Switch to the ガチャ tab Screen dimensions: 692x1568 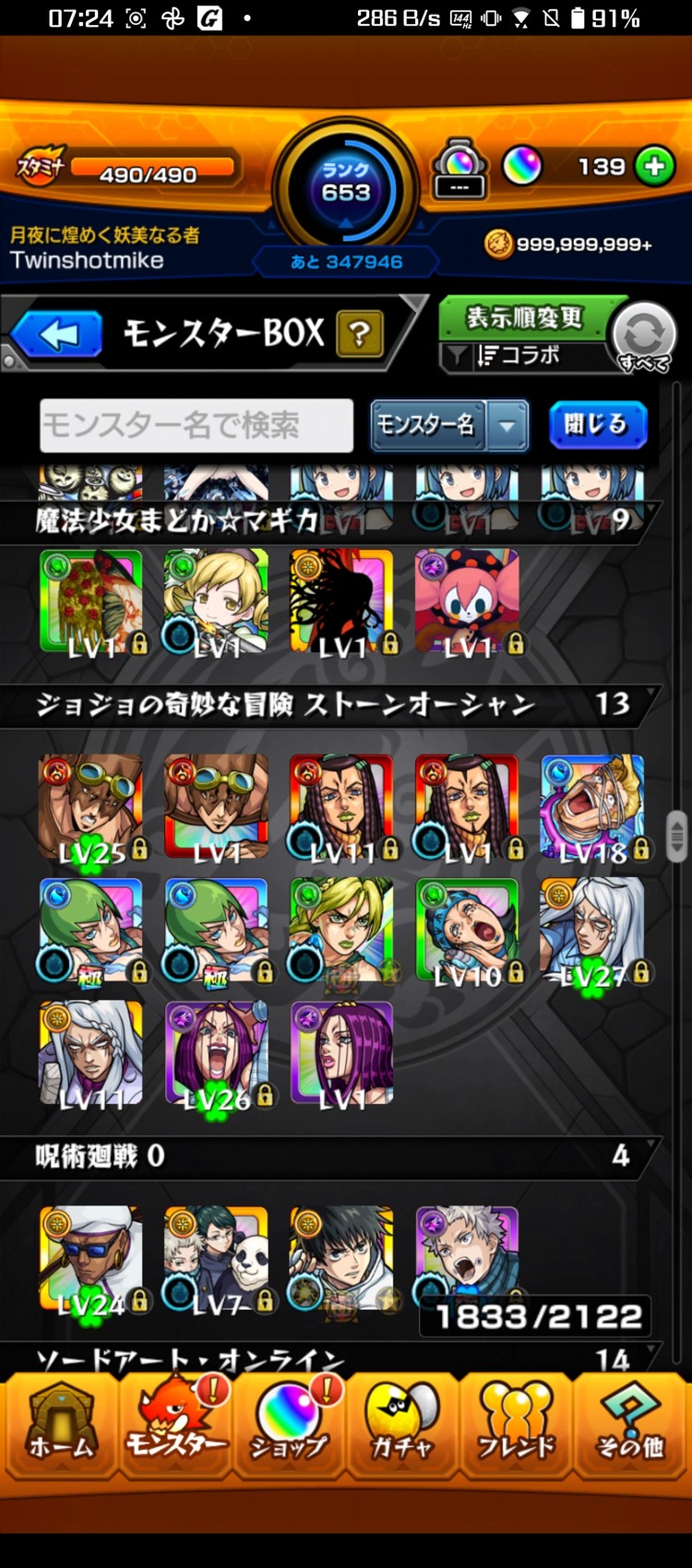pyautogui.click(x=402, y=1425)
